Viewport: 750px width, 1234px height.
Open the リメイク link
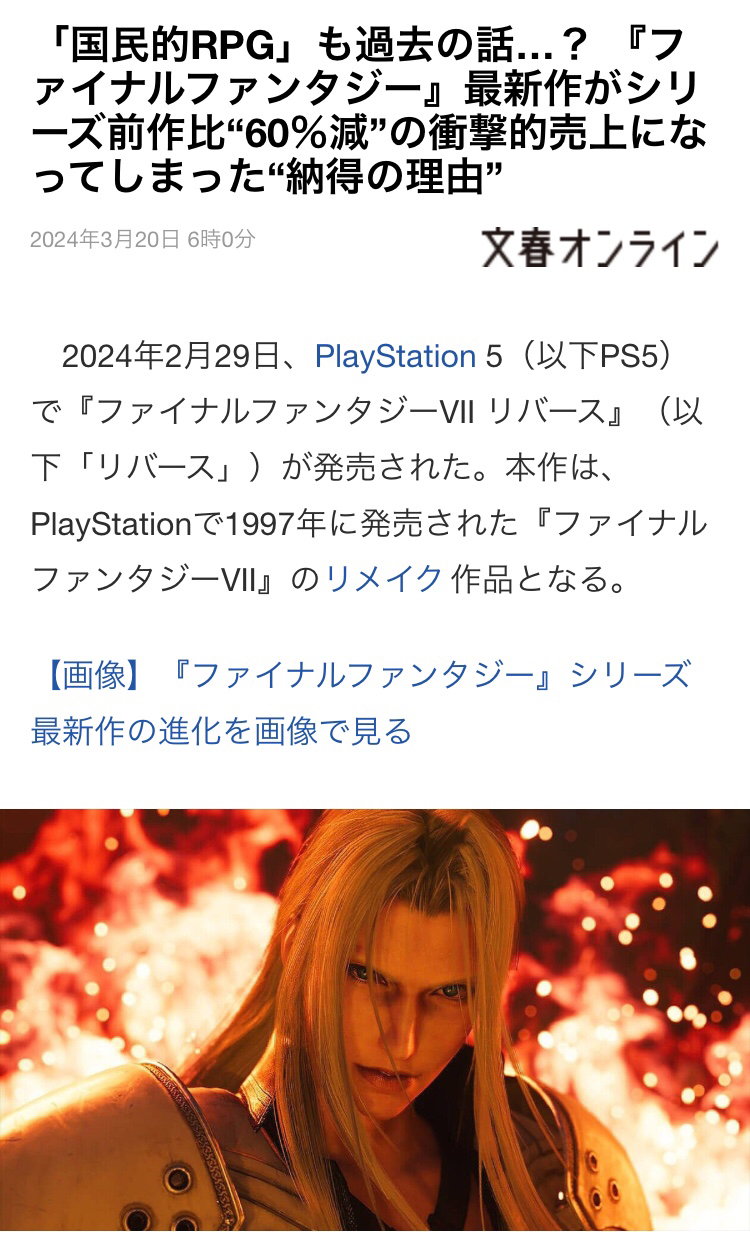coord(383,578)
